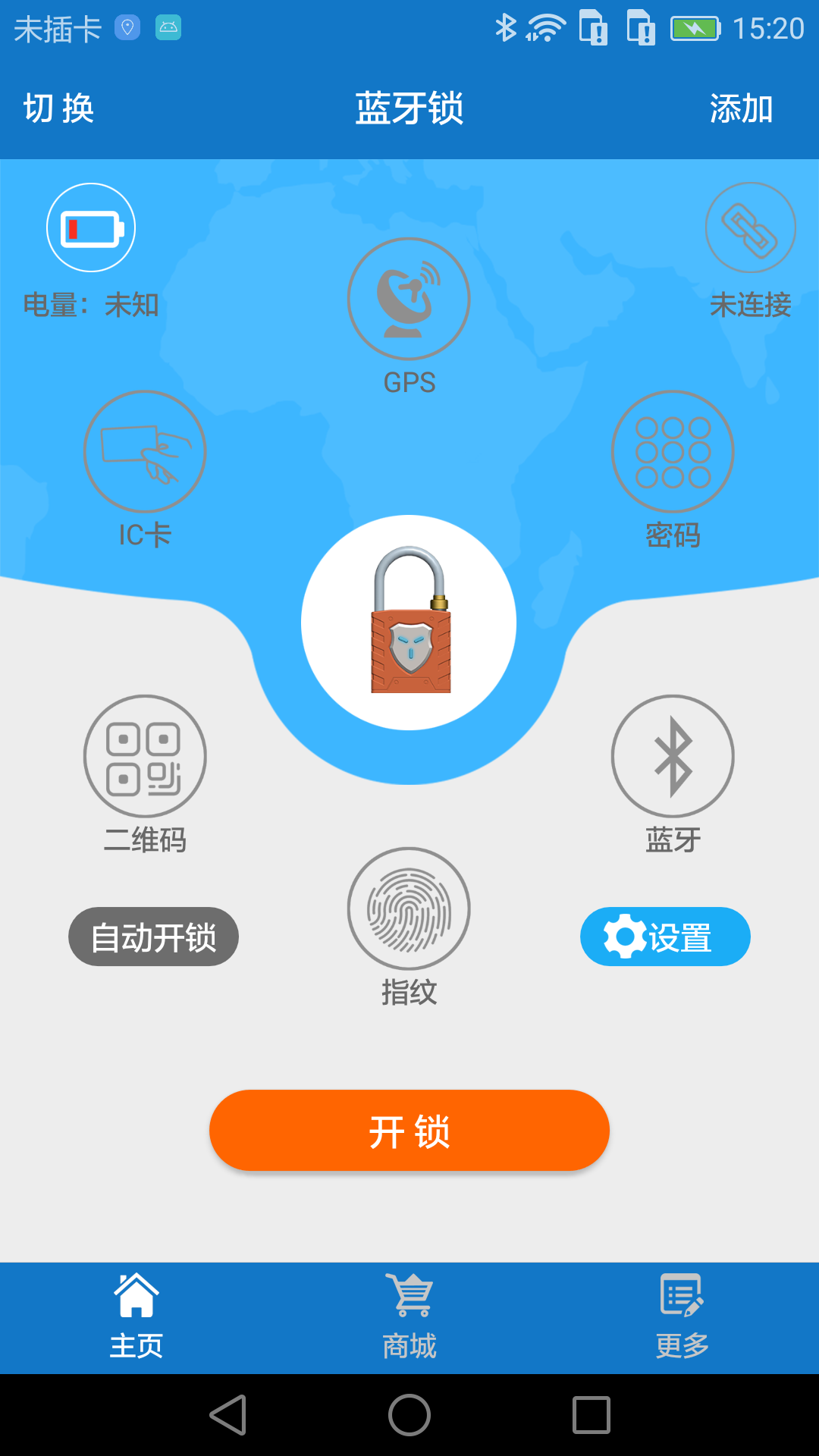Select the 蓝牙 Bluetooth option
The height and width of the screenshot is (1456, 819).
(673, 756)
